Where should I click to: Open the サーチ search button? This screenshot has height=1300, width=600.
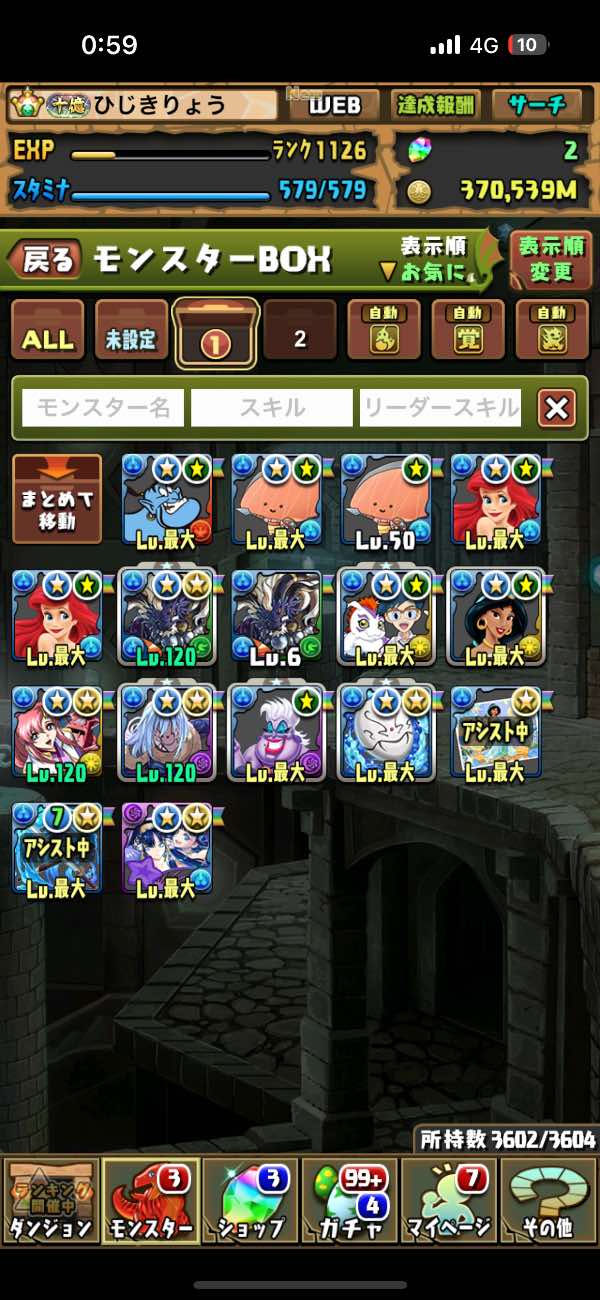[539, 105]
